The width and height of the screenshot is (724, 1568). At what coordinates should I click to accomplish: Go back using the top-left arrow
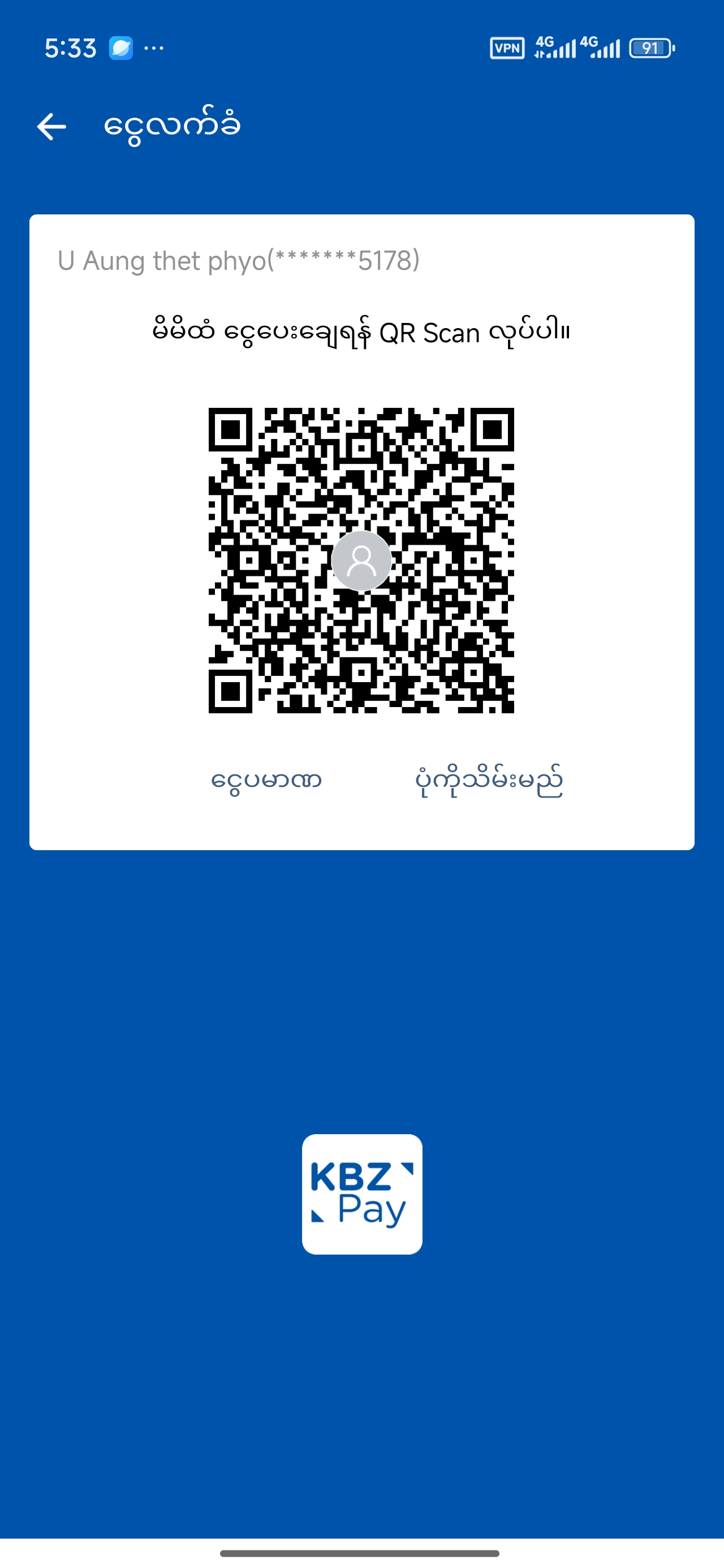click(51, 127)
